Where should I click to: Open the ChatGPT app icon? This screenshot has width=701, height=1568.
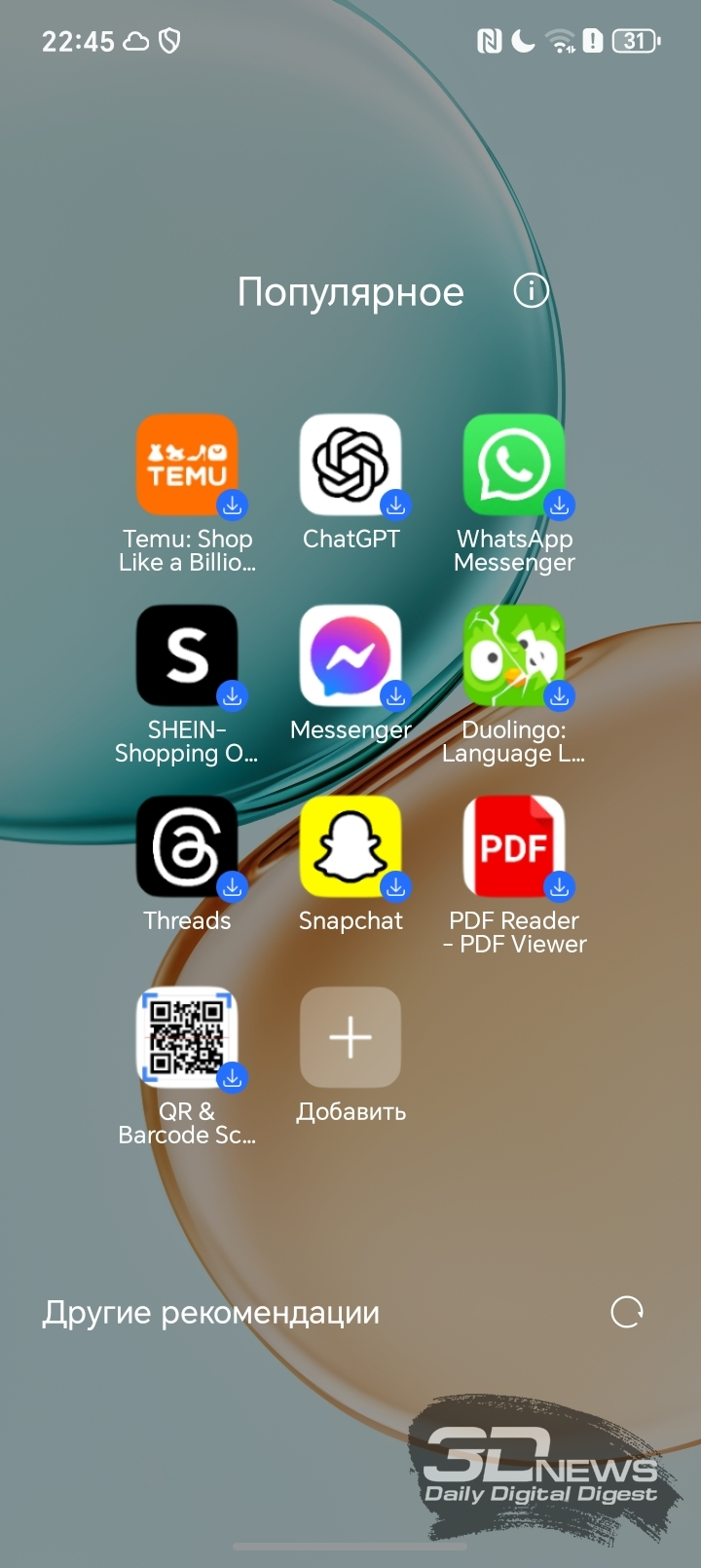(350, 465)
